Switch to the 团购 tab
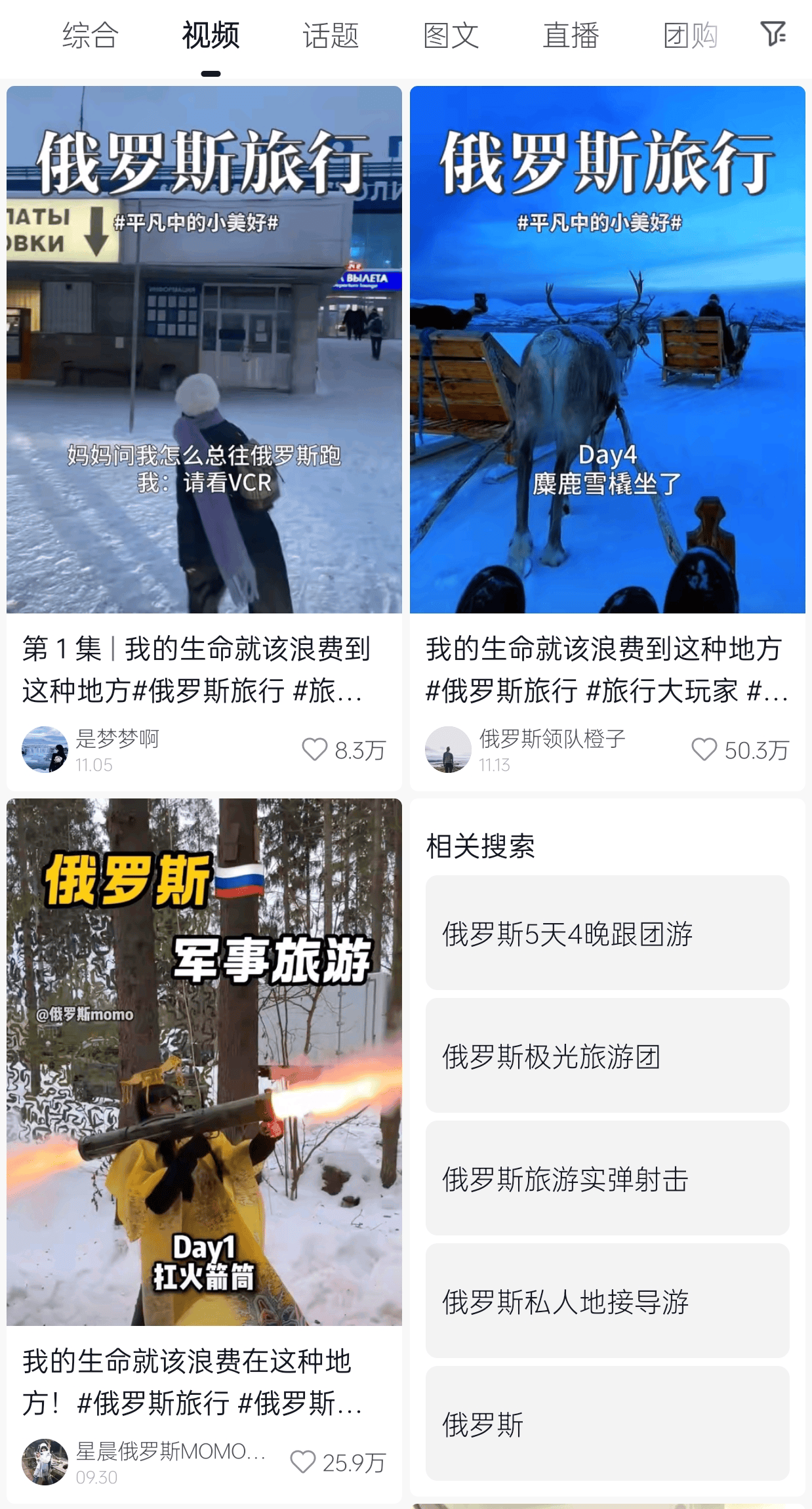The height and width of the screenshot is (1509, 812). pos(691,35)
